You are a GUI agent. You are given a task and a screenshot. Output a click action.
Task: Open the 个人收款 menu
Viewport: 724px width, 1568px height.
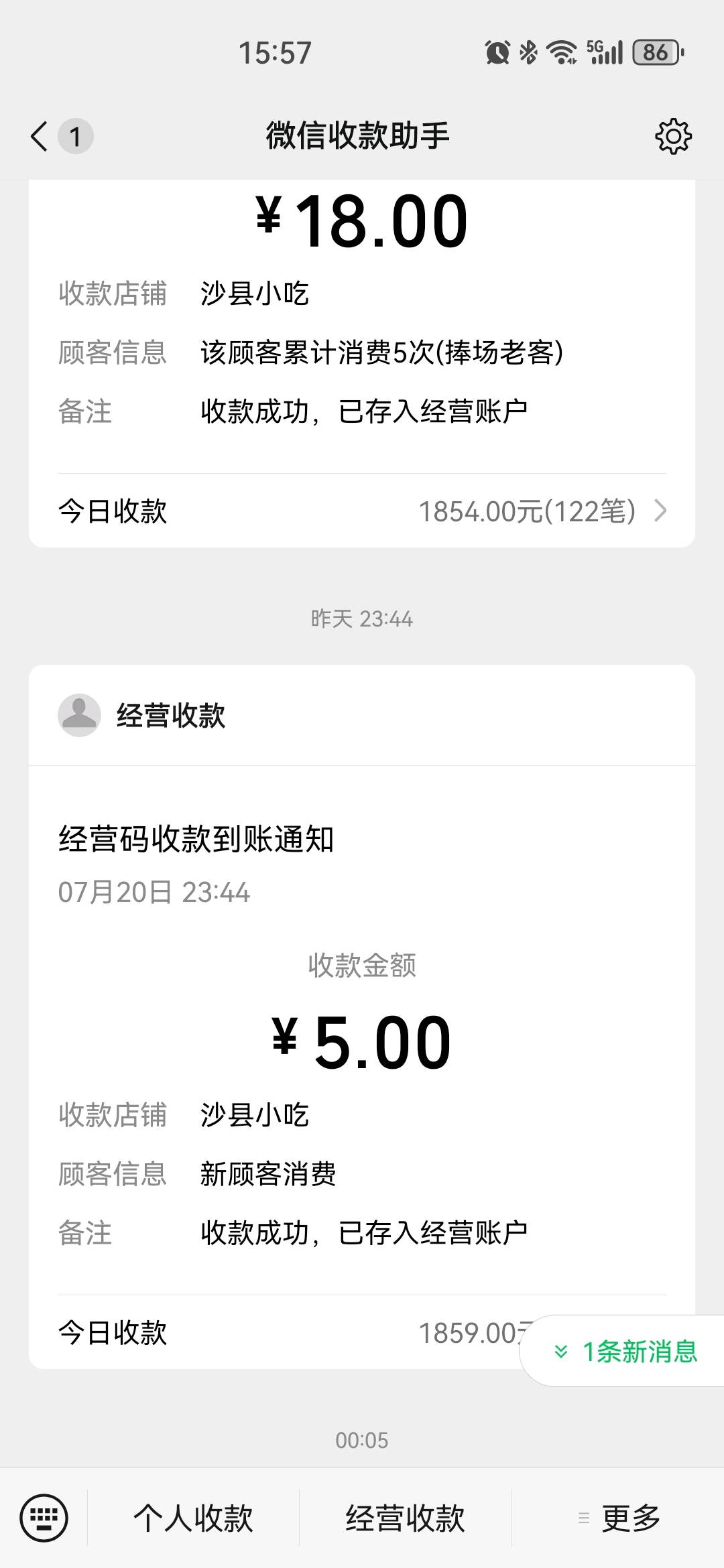click(x=193, y=1518)
